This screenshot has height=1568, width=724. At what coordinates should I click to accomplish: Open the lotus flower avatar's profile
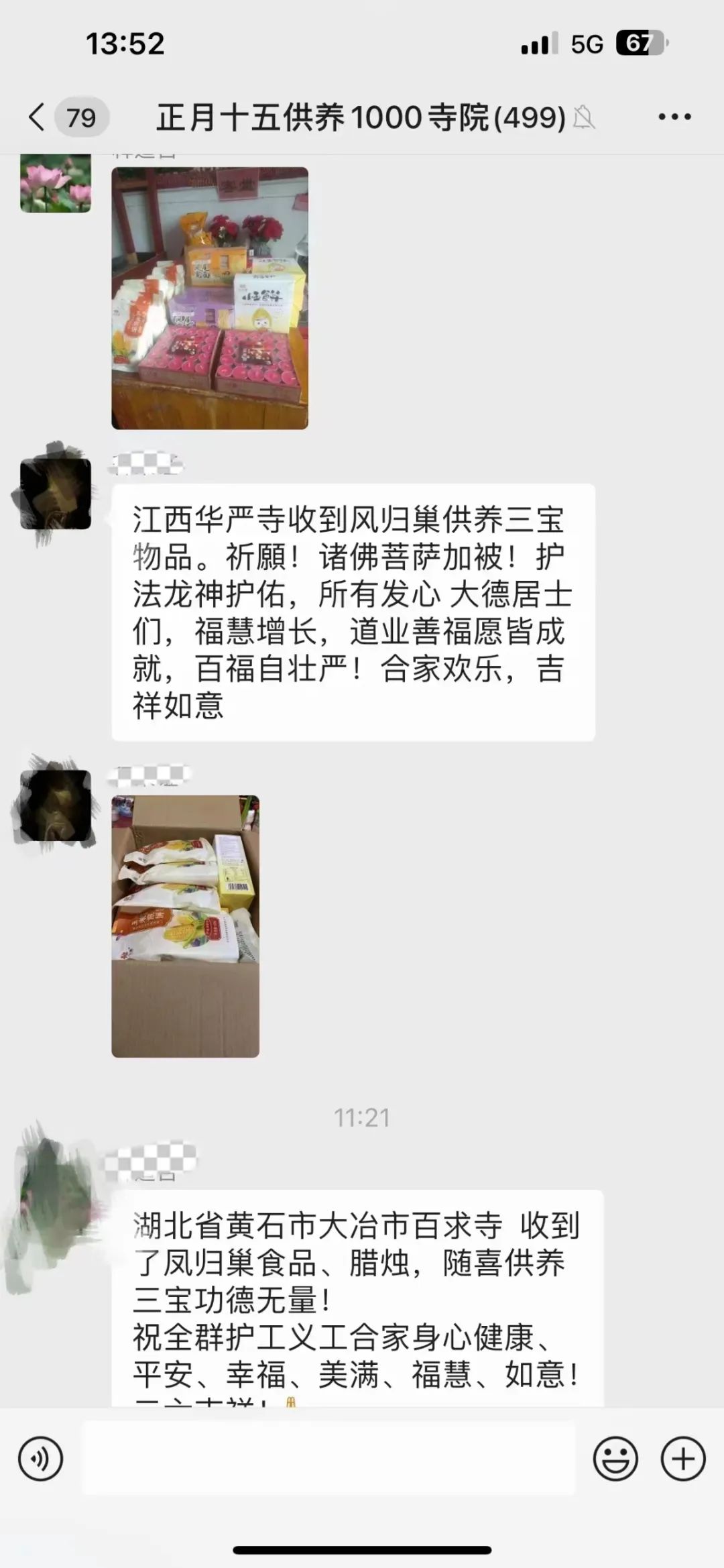pyautogui.click(x=56, y=183)
